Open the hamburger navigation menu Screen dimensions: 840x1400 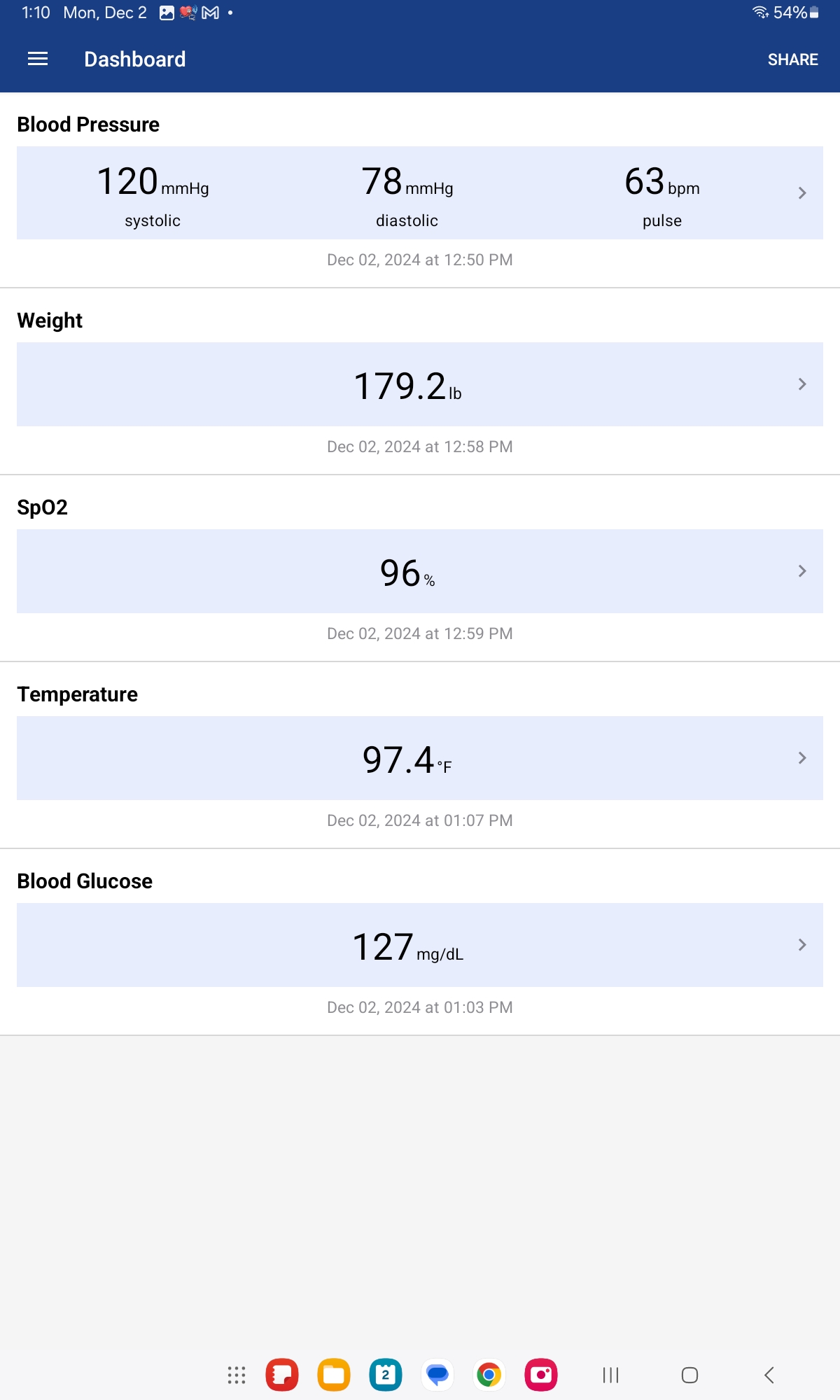point(38,59)
